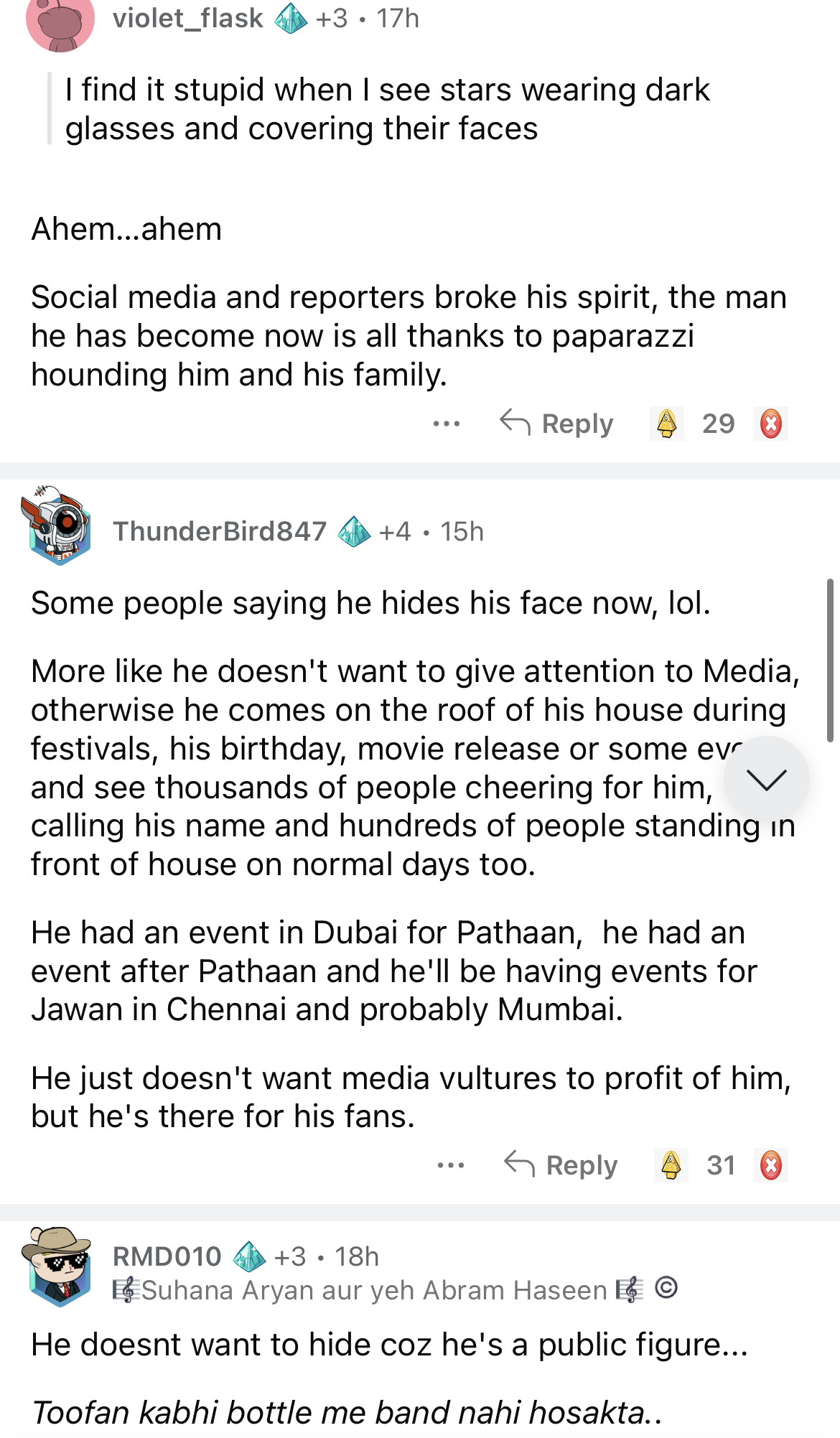Screen dimensions: 840x1438
Task: Upvote violet_flask's comment
Action: (x=667, y=424)
